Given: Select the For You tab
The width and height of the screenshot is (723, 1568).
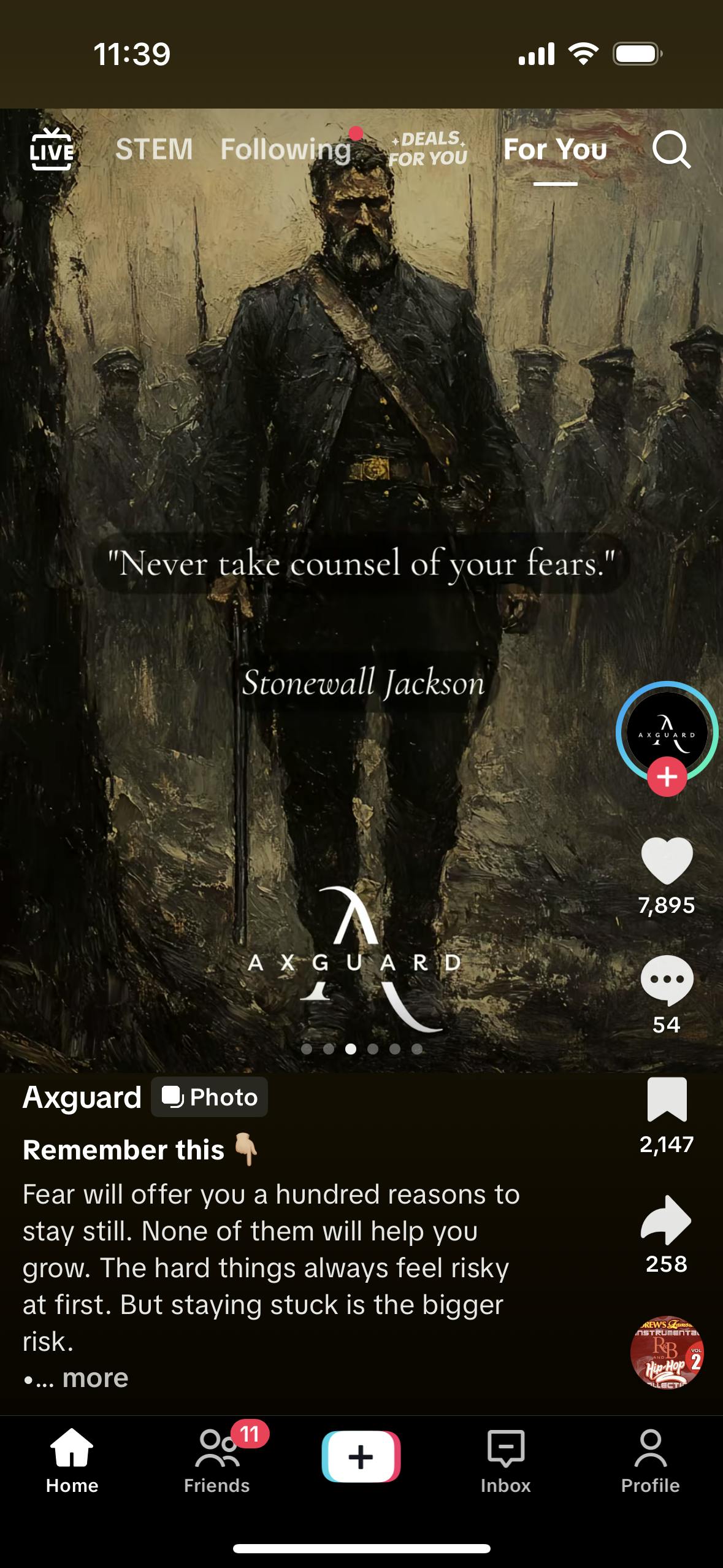Looking at the screenshot, I should click(x=555, y=149).
